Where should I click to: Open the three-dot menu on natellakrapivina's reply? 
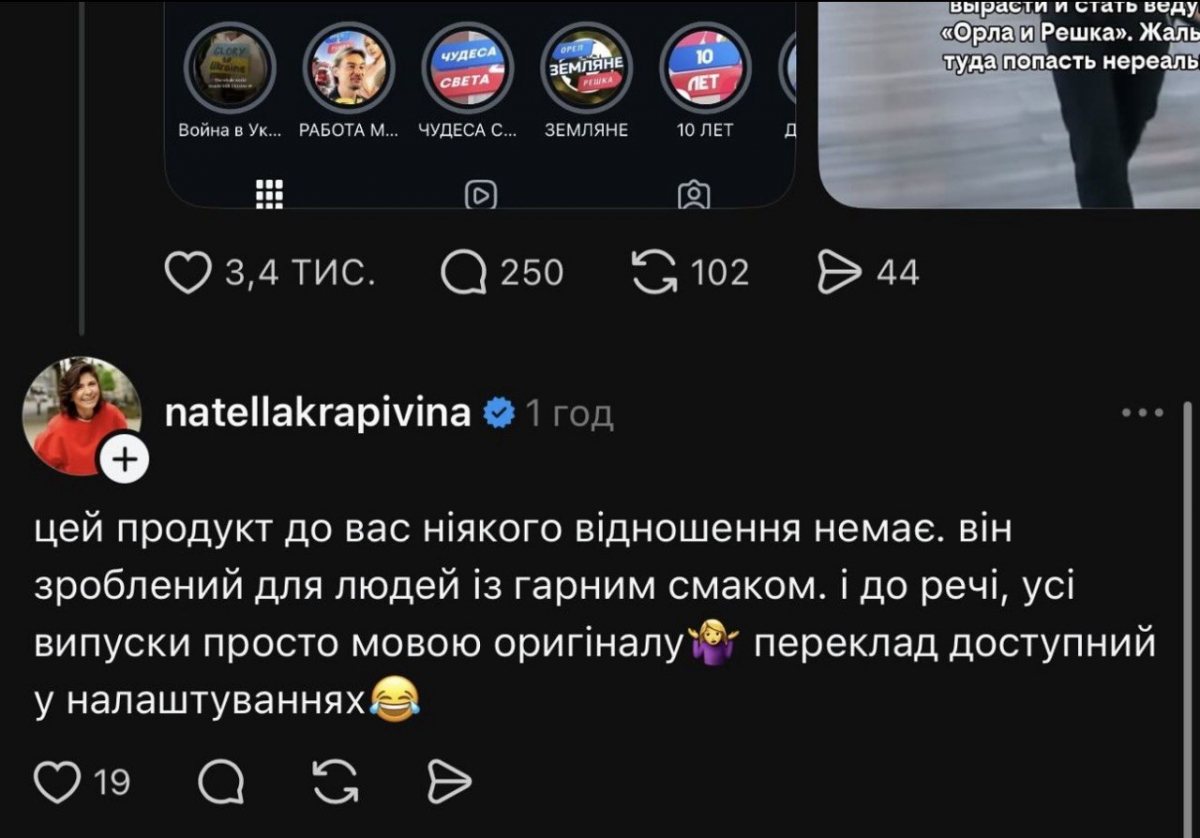click(x=1142, y=412)
